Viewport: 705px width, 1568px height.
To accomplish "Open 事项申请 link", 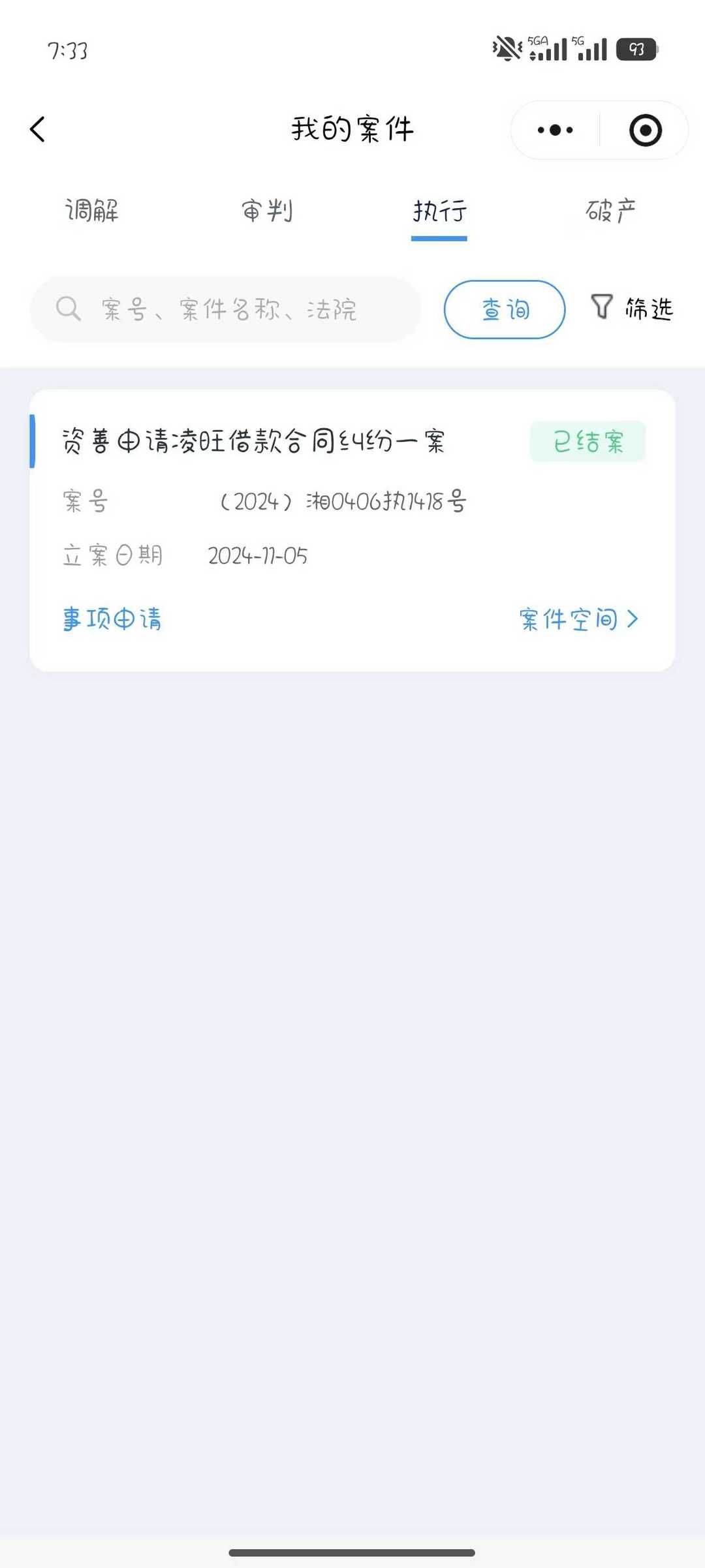I will click(112, 619).
